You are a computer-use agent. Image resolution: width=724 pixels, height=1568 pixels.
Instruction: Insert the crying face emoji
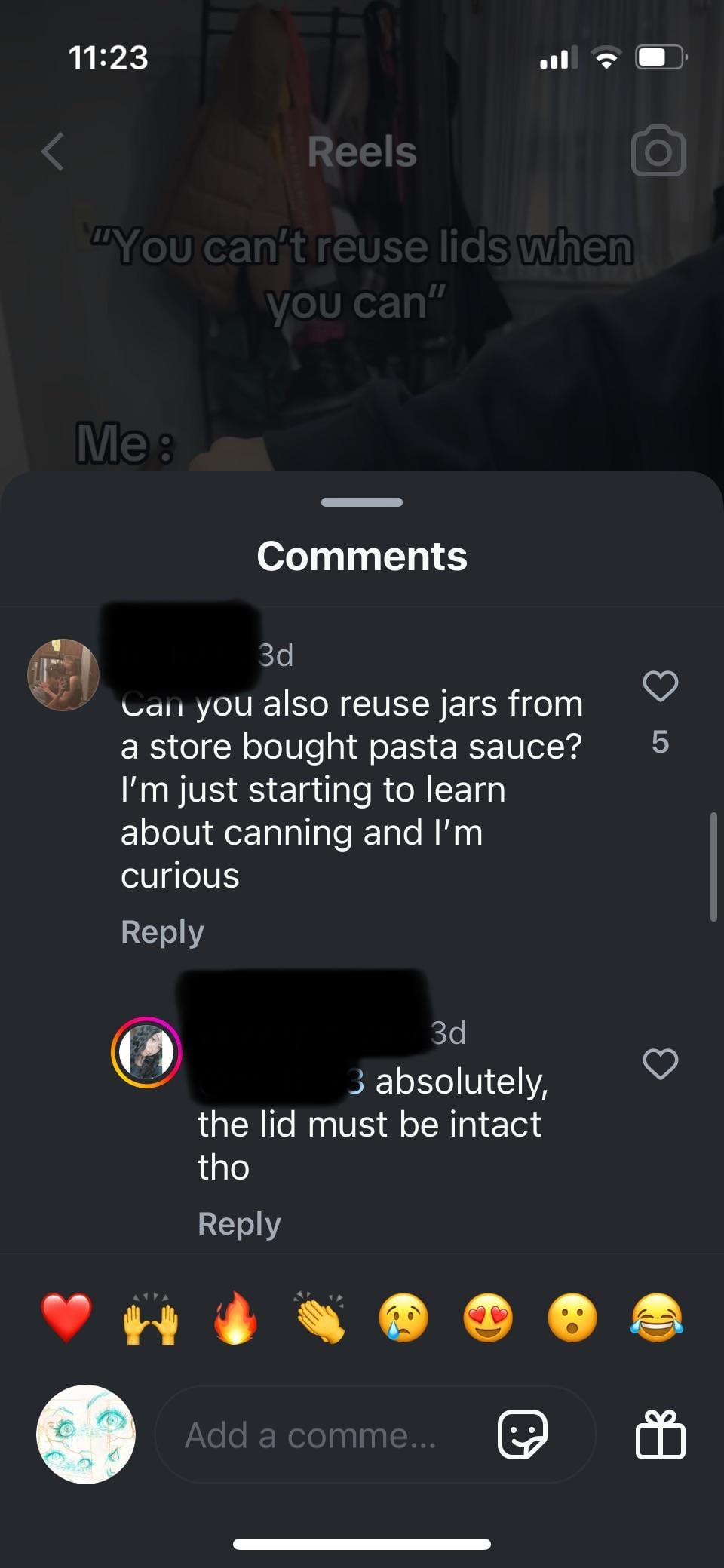click(x=403, y=1318)
